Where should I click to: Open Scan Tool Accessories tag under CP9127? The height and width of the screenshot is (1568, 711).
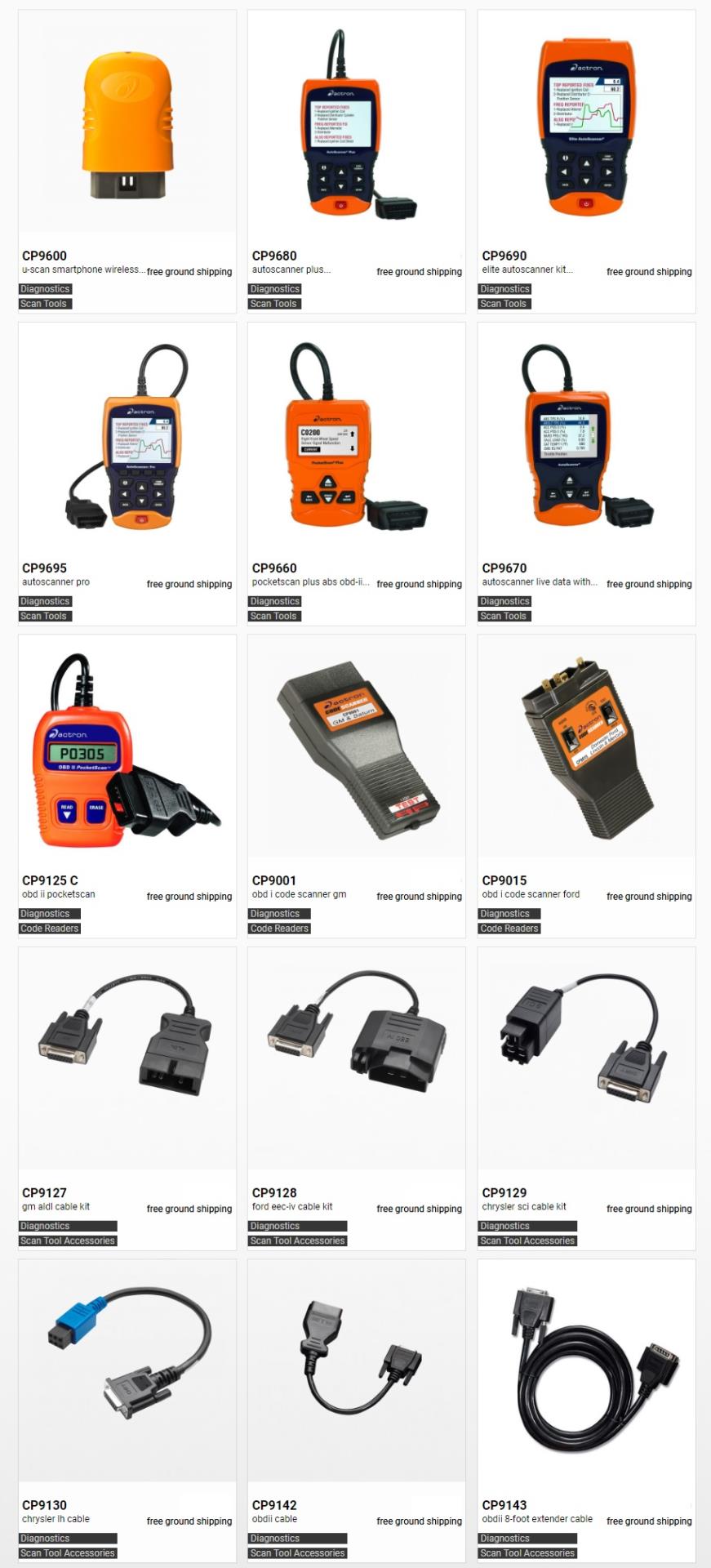point(68,1241)
